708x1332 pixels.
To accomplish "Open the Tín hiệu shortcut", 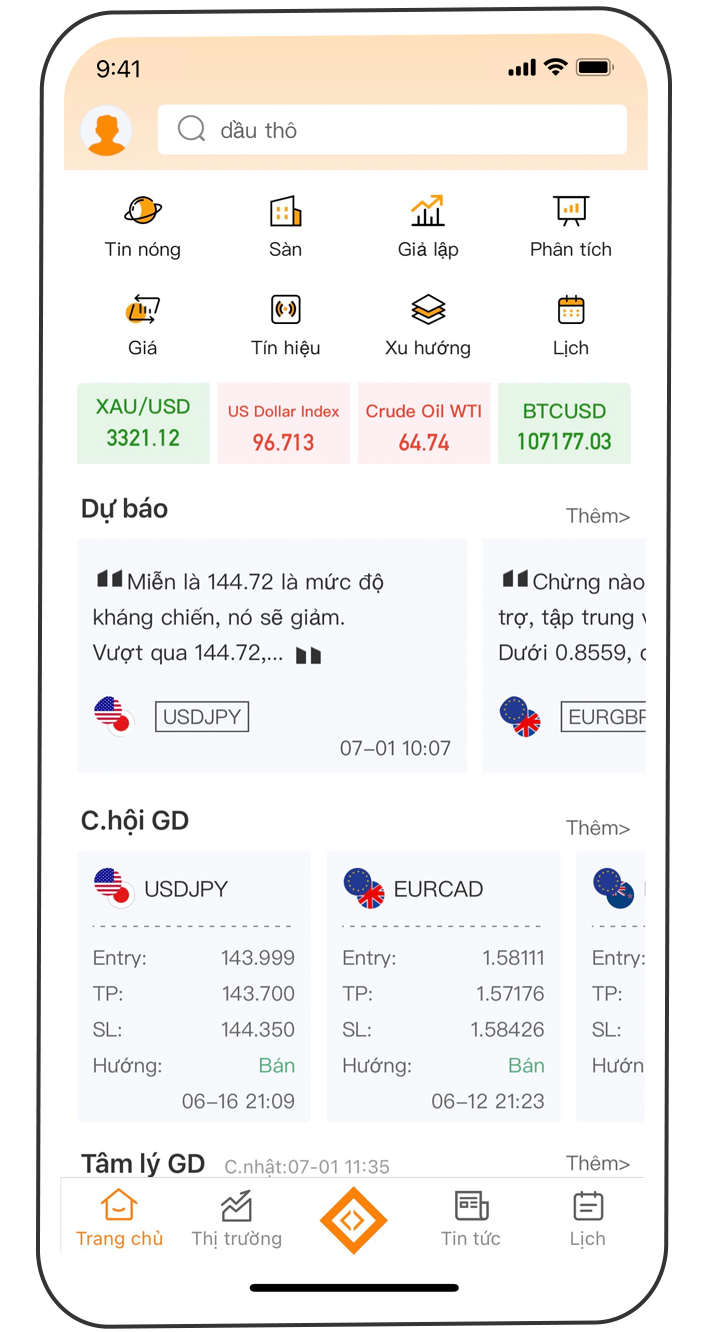I will click(x=285, y=326).
